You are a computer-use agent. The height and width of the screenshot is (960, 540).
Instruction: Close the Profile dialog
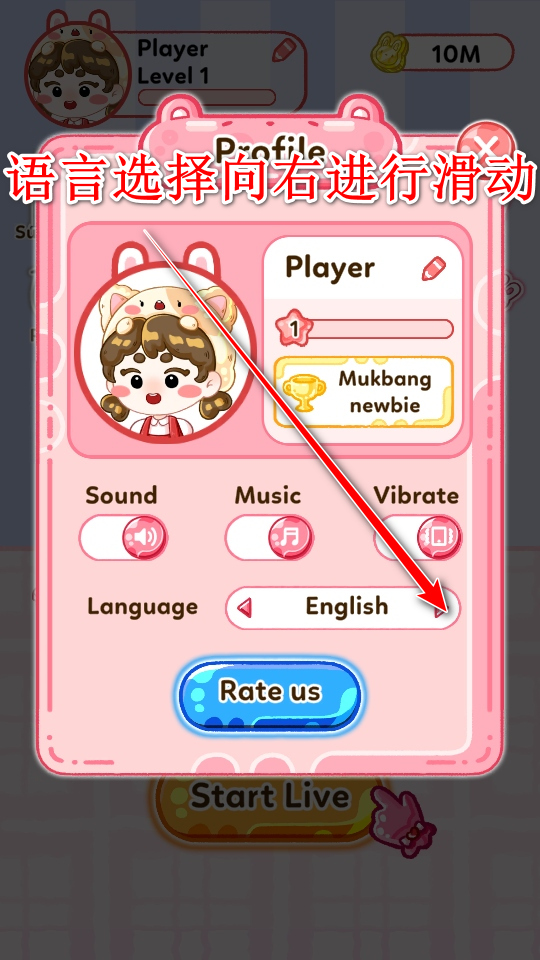tap(486, 149)
